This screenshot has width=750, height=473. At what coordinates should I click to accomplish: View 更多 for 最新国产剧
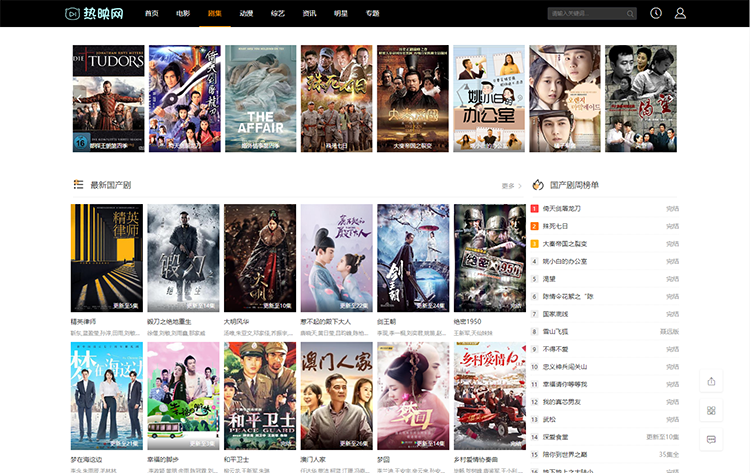[x=510, y=185]
